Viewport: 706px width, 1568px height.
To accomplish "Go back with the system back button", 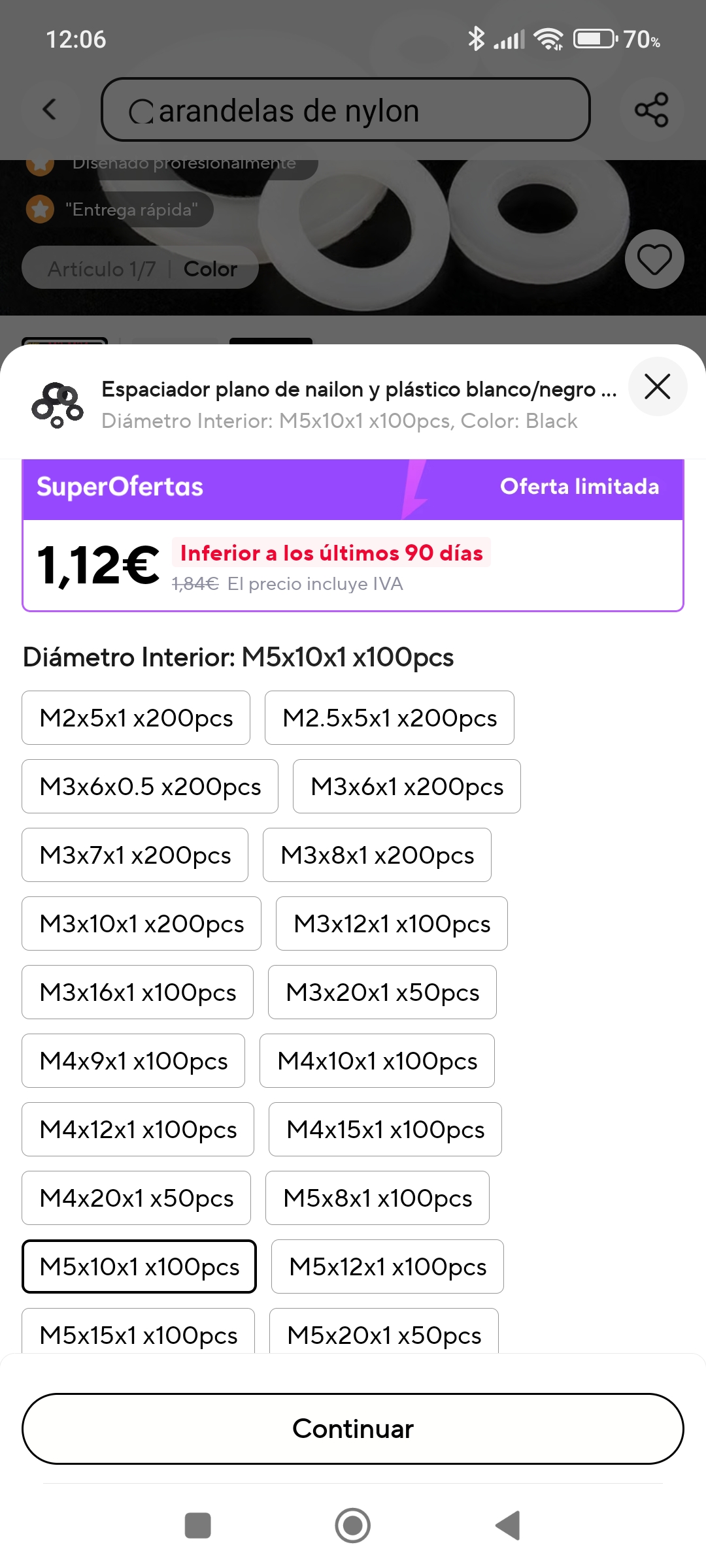I will pos(508,1526).
